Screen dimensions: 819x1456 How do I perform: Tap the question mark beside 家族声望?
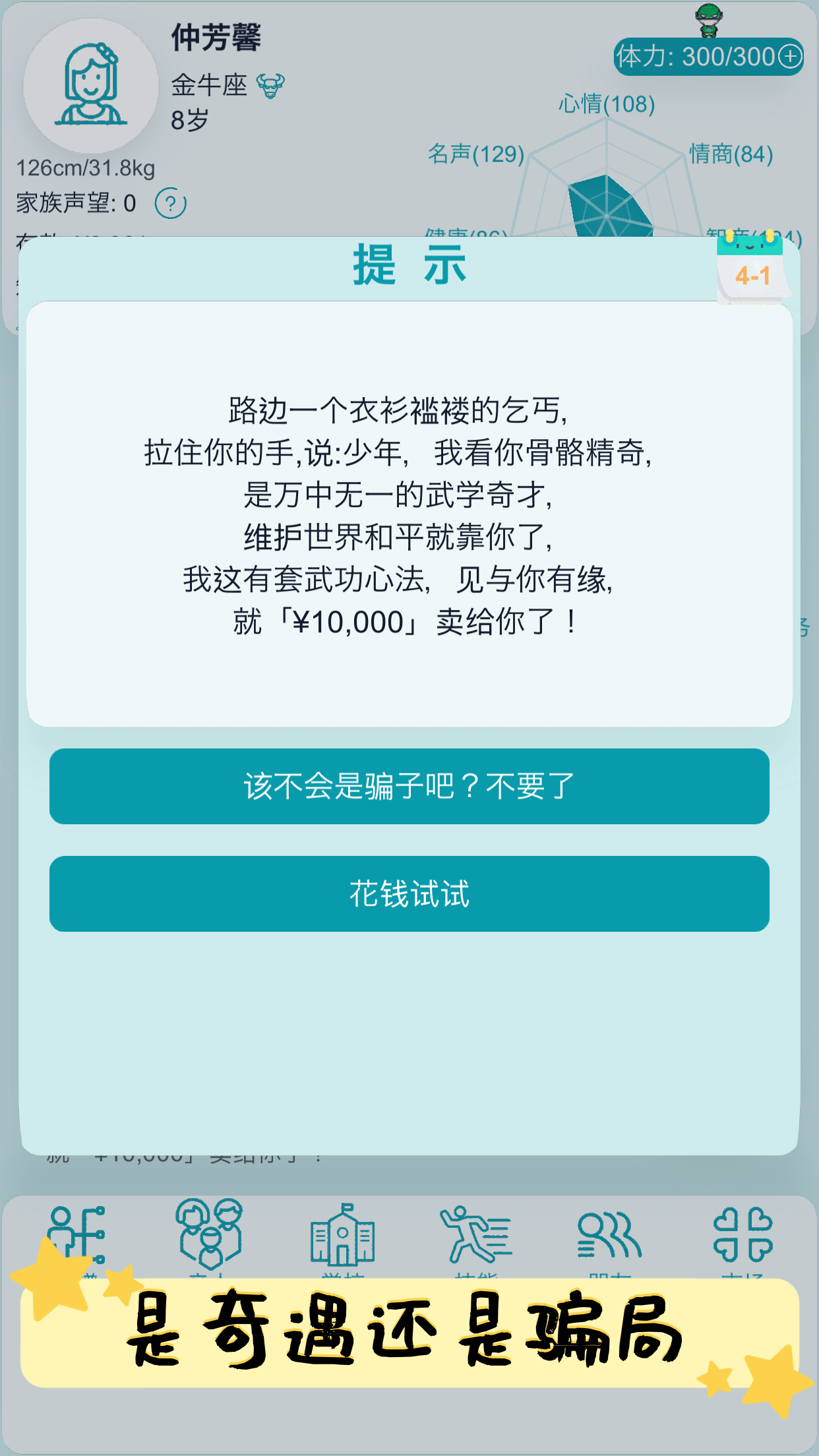(x=171, y=201)
